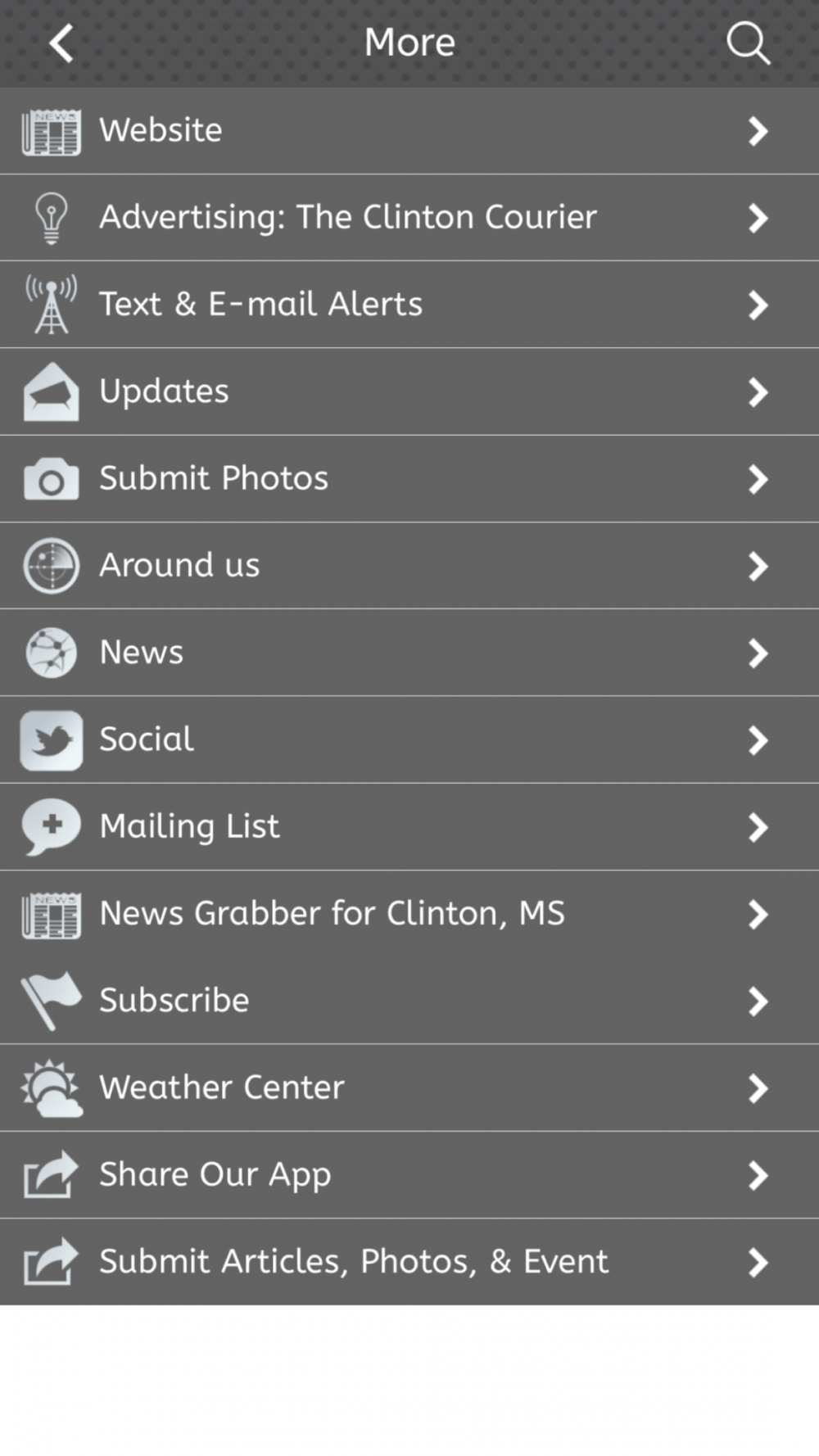The image size is (819, 1456).
Task: Tap the Subscribe row
Action: click(409, 1001)
